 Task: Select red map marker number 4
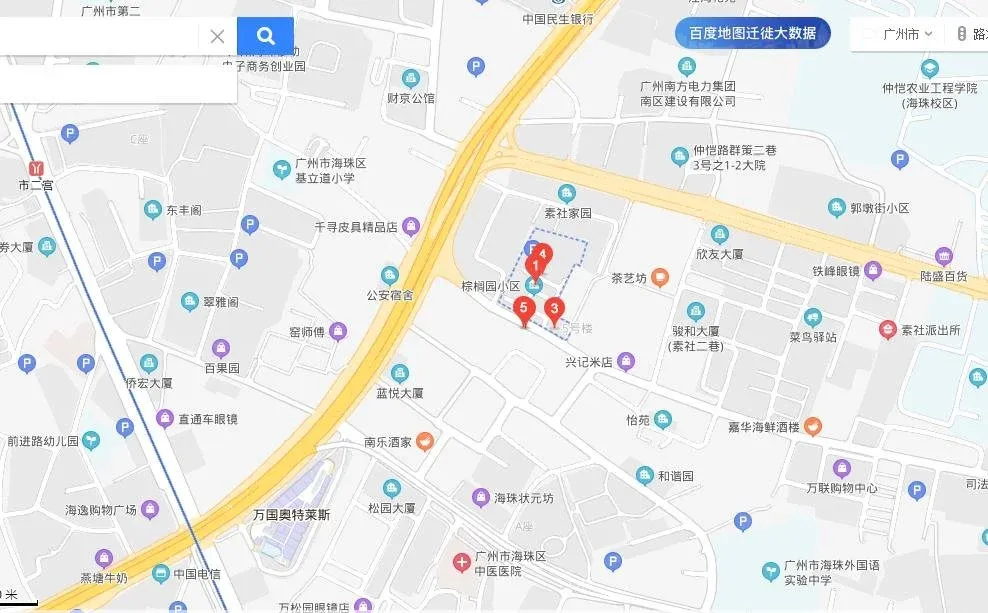coord(543,255)
